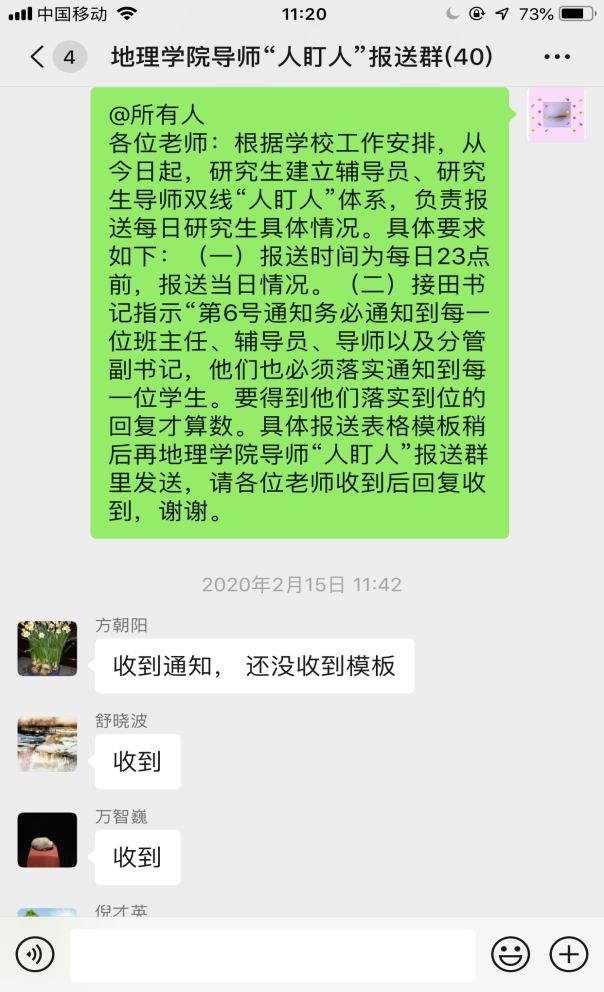Open the emoji picker
Viewport: 604px width, 992px height.
point(510,955)
